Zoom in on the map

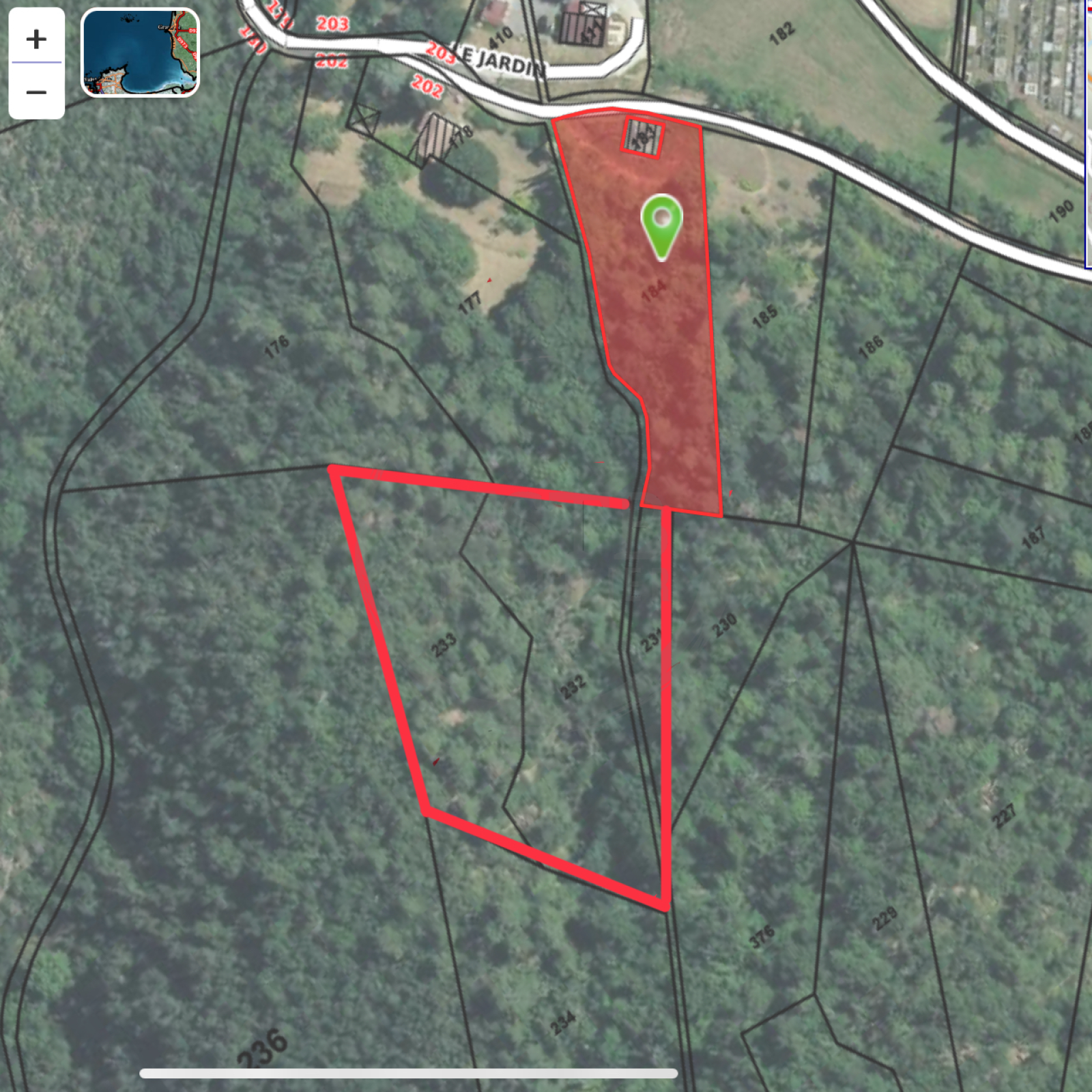coord(36,38)
